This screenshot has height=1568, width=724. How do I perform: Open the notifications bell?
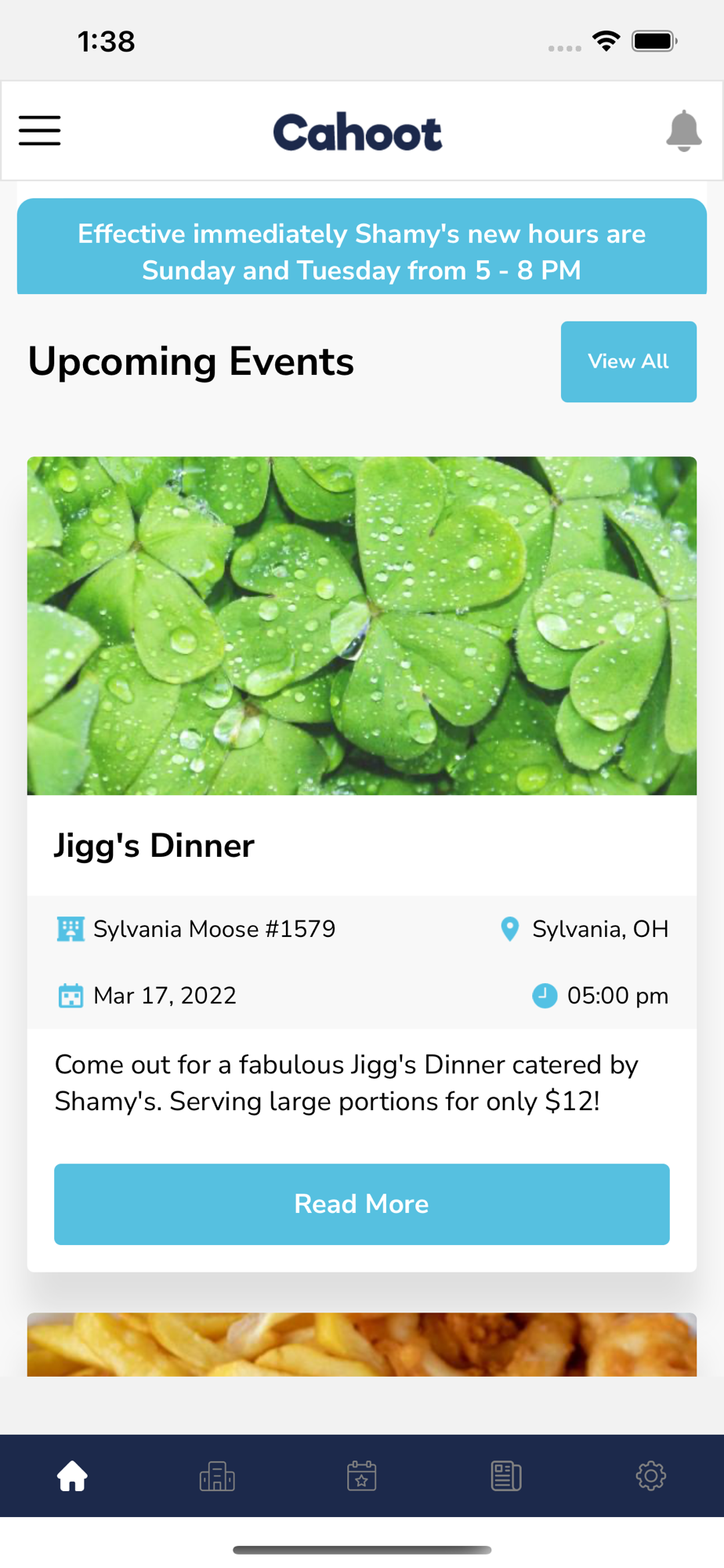point(683,131)
